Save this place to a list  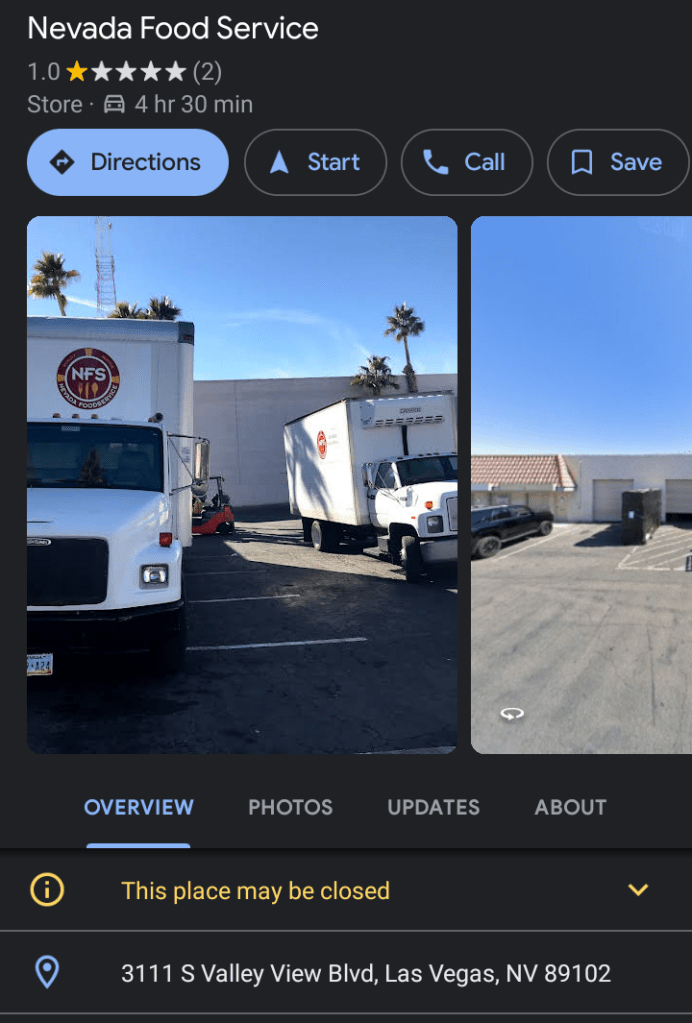(617, 162)
